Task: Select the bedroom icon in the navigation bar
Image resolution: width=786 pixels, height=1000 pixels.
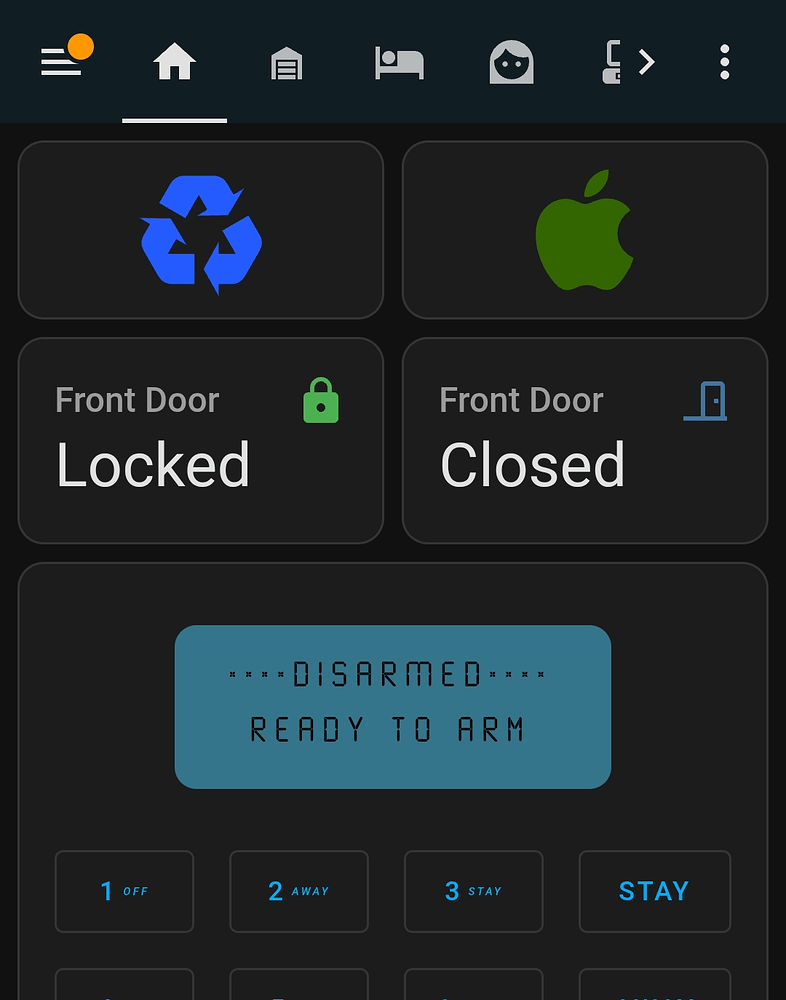Action: tap(399, 62)
